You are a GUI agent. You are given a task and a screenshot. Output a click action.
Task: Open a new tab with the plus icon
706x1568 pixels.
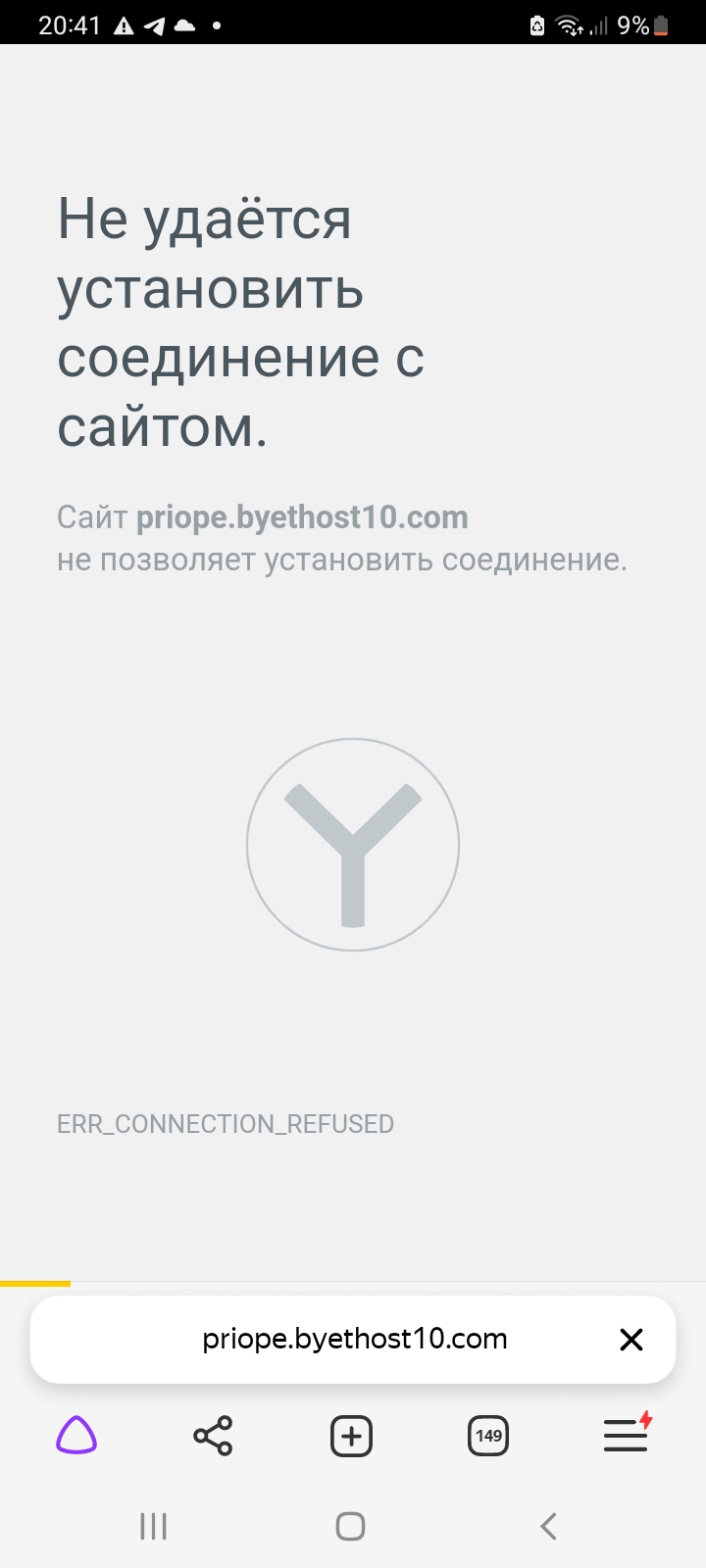coord(351,1437)
